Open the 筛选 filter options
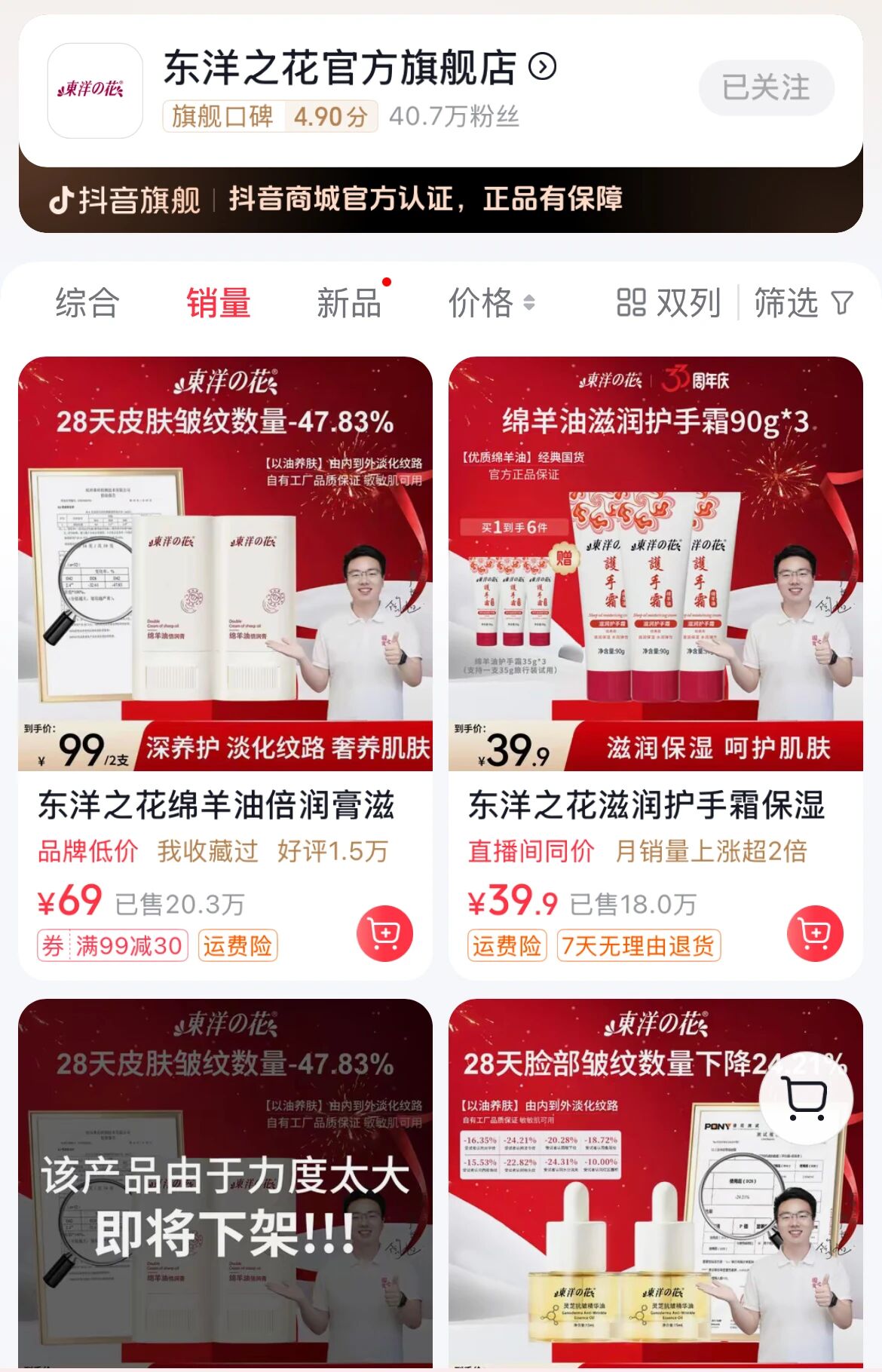Screen dimensions: 882x1372 (803, 303)
